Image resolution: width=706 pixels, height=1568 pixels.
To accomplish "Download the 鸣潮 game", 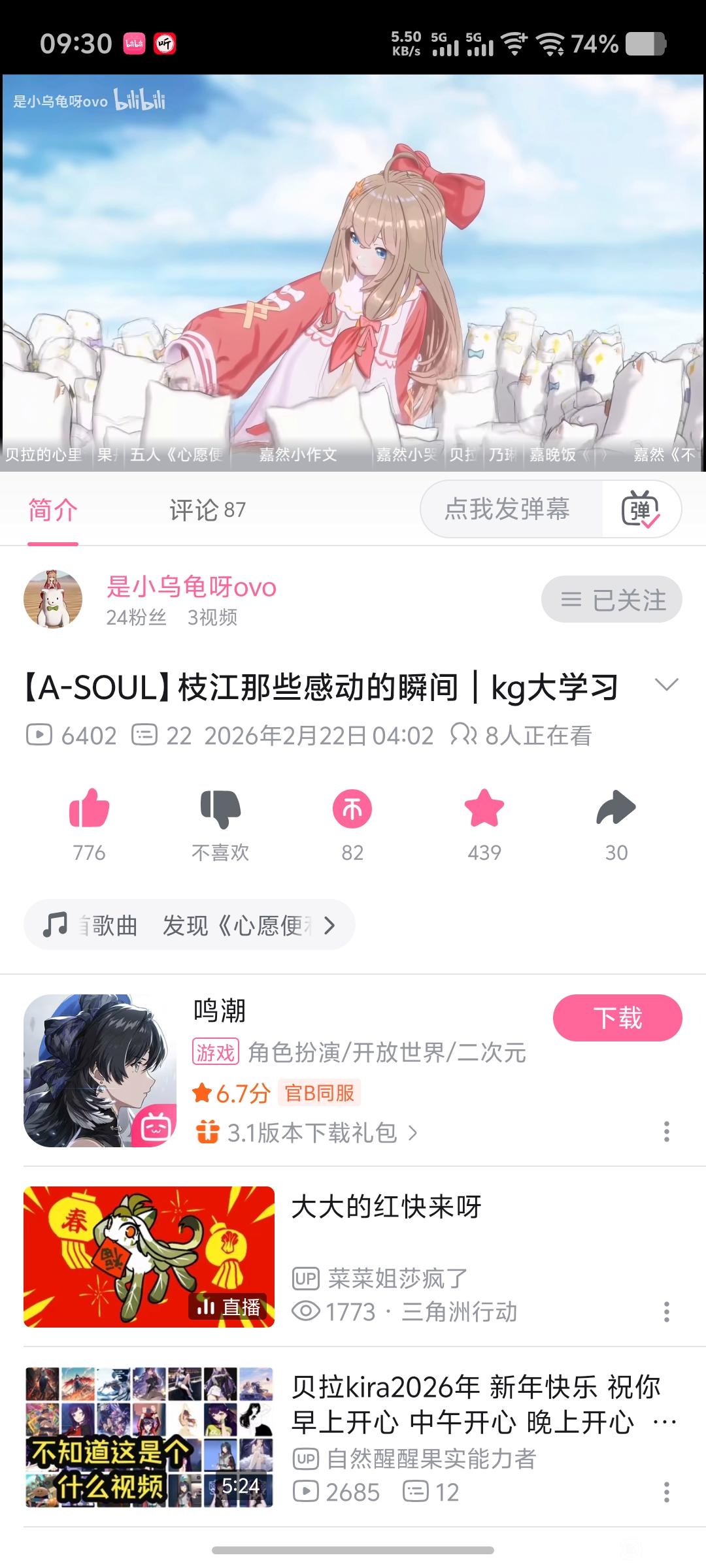I will (x=618, y=1018).
